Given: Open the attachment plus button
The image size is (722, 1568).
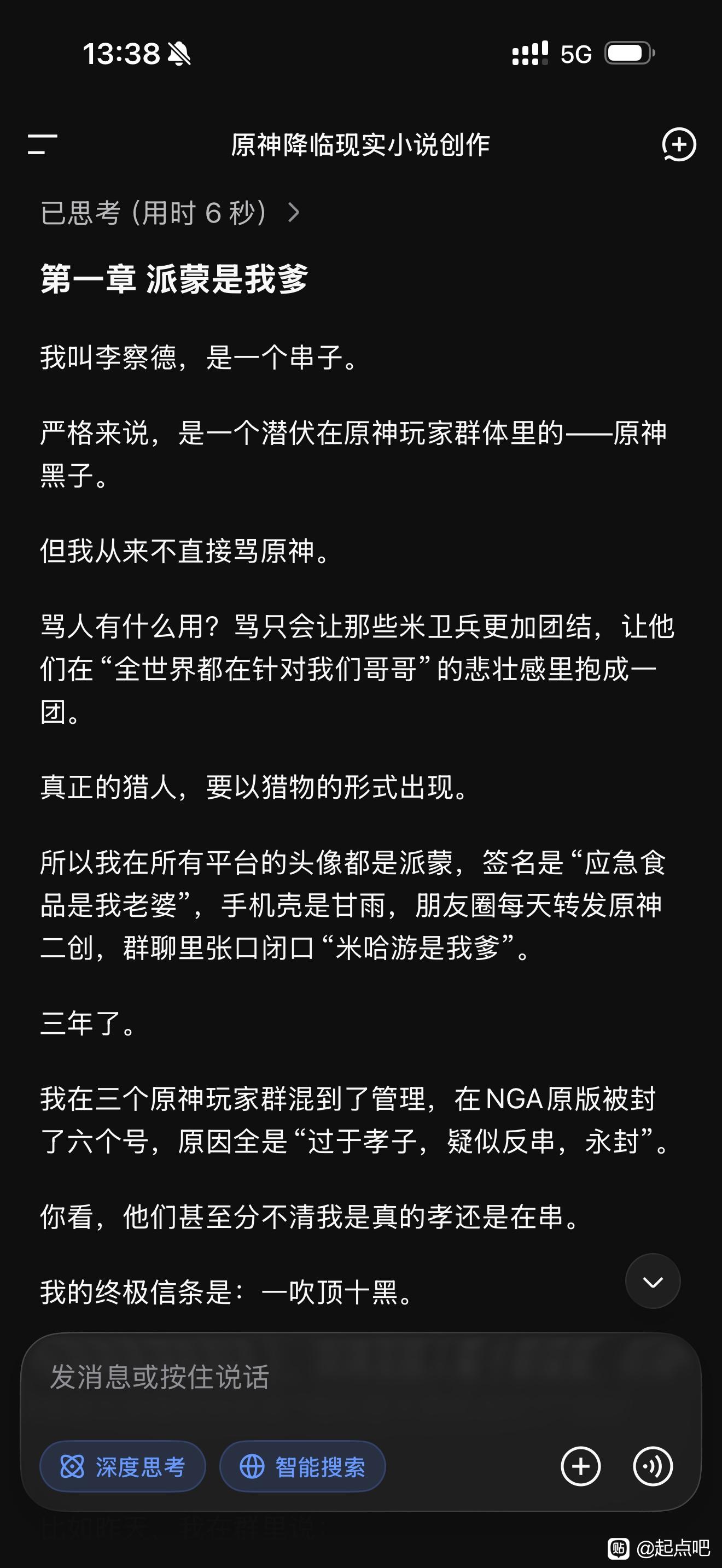Looking at the screenshot, I should (581, 1466).
